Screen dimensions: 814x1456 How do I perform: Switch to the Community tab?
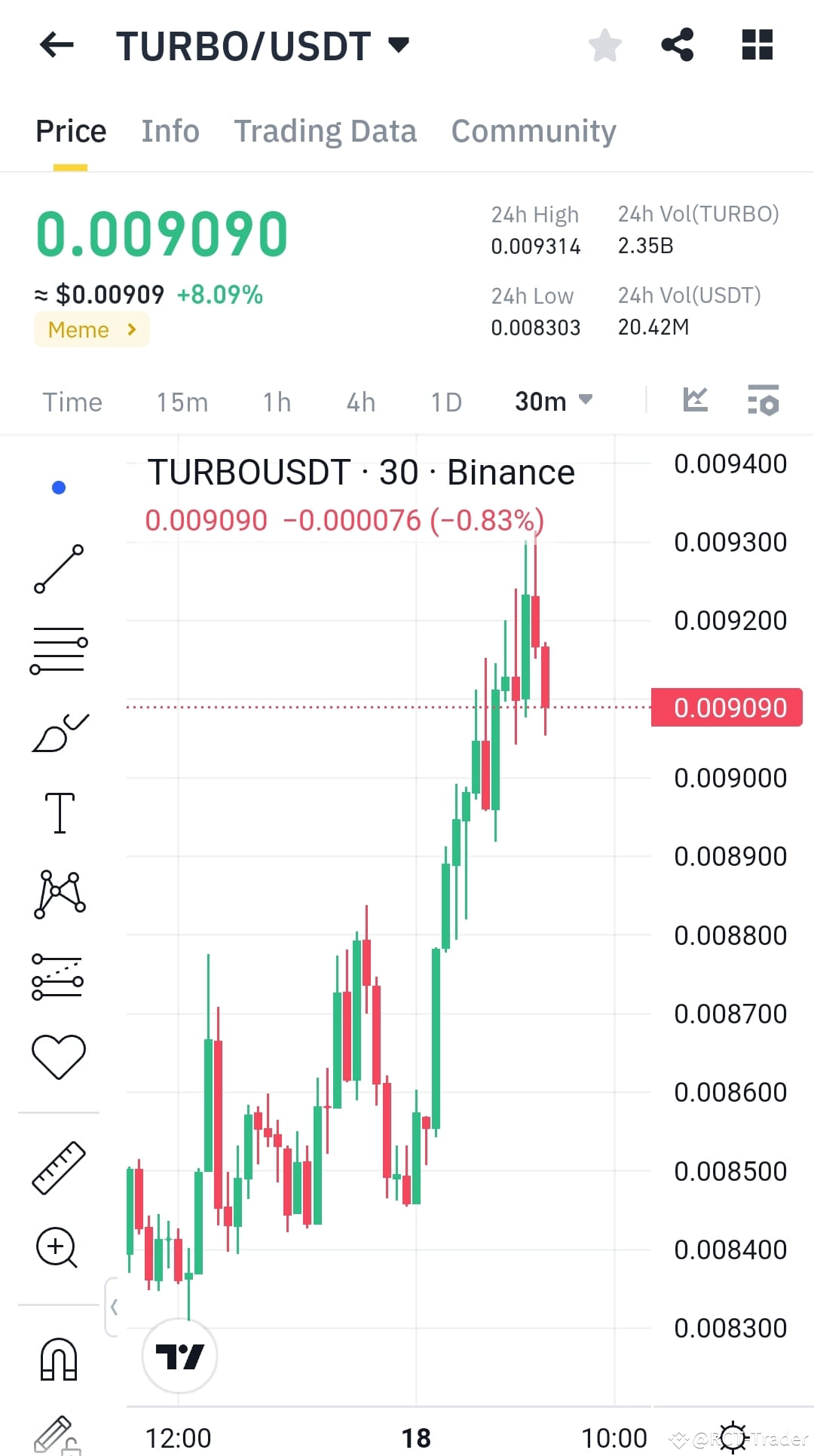533,130
